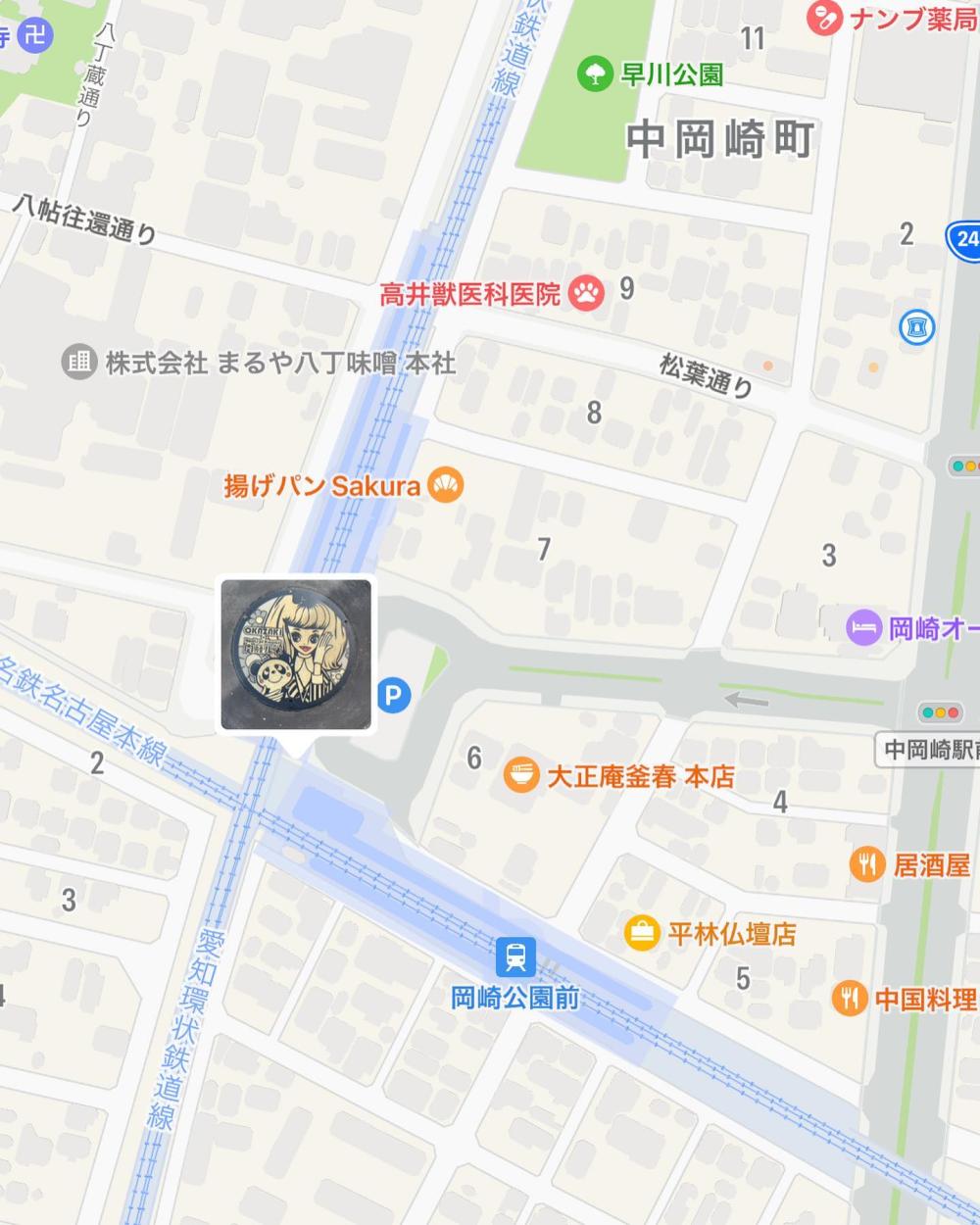Tap the parking P marker
The height and width of the screenshot is (1225, 980).
(x=394, y=697)
